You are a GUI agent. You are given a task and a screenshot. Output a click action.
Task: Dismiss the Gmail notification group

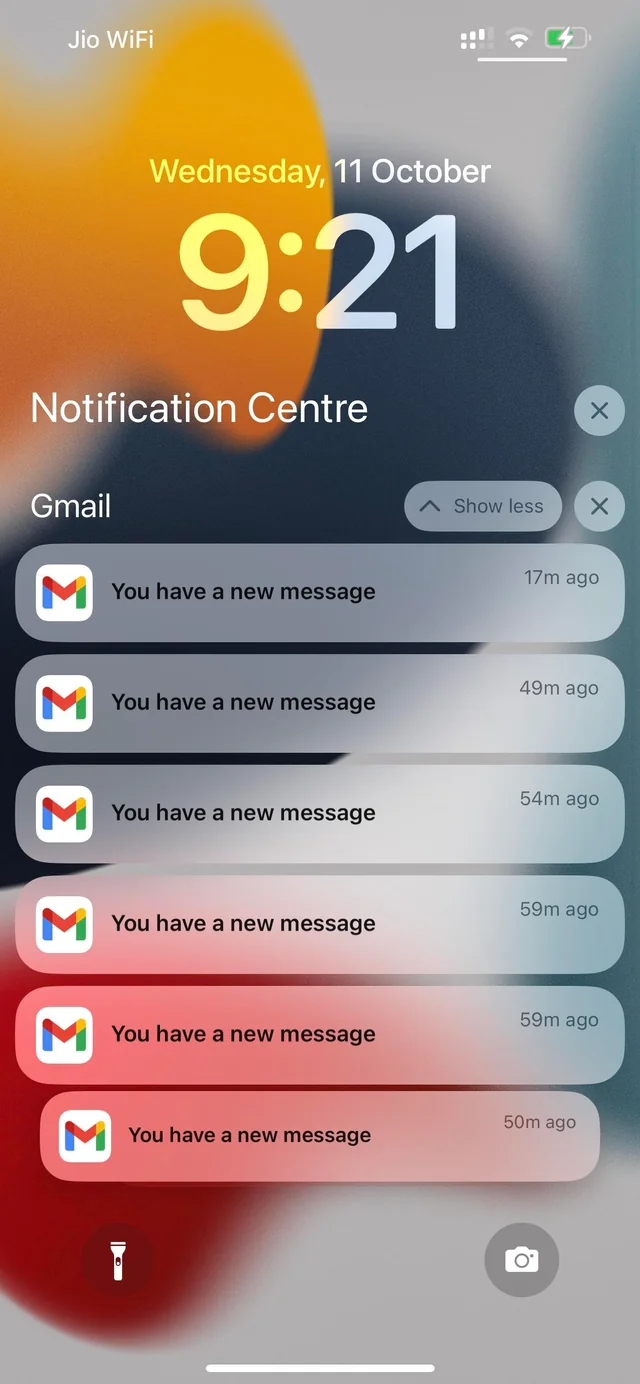599,506
